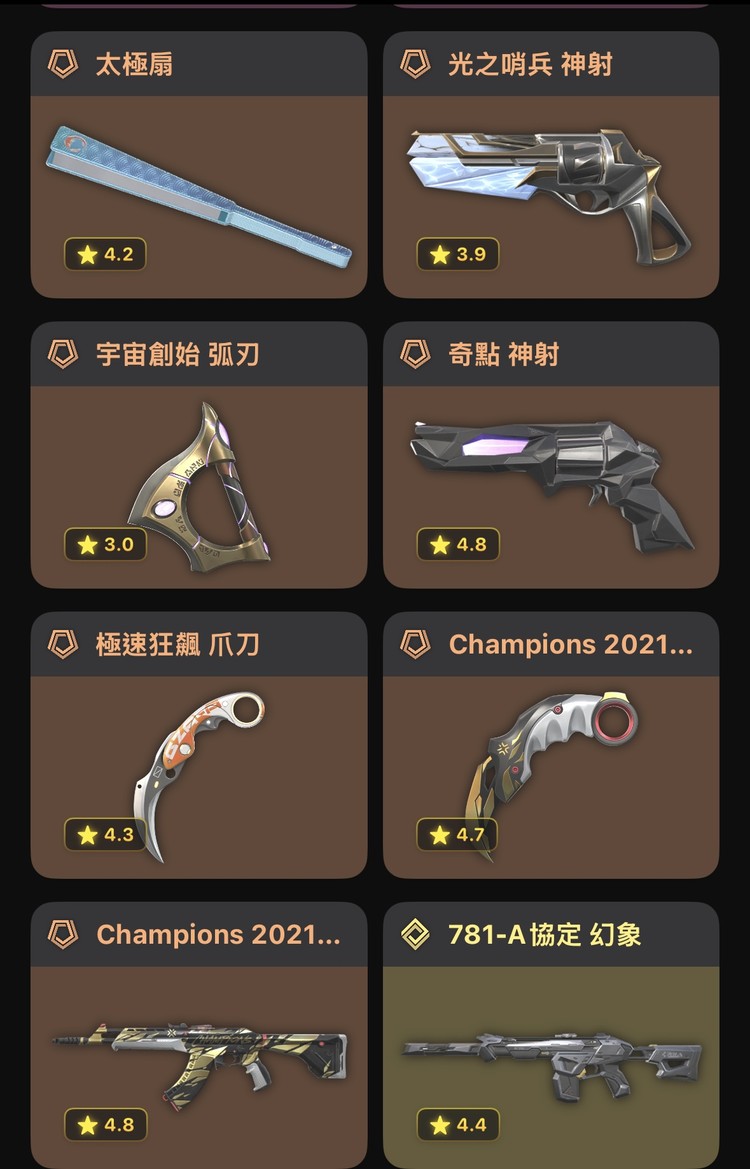
Task: Click the yellow diamond tier icon on 781-A 協定 幻象
Action: pyautogui.click(x=414, y=935)
